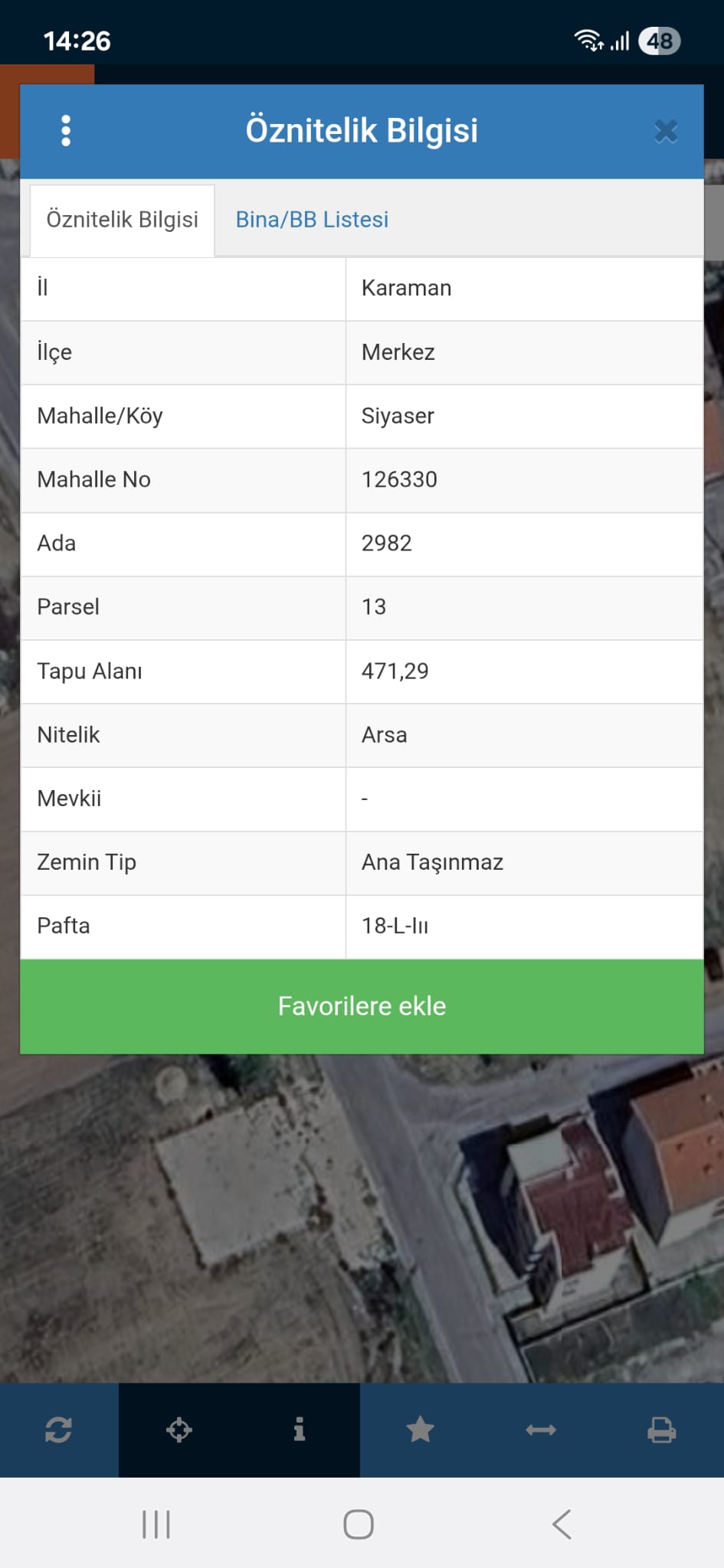The image size is (724, 1568).
Task: Close the Öznitelik Bilgisi panel
Action: 666,131
